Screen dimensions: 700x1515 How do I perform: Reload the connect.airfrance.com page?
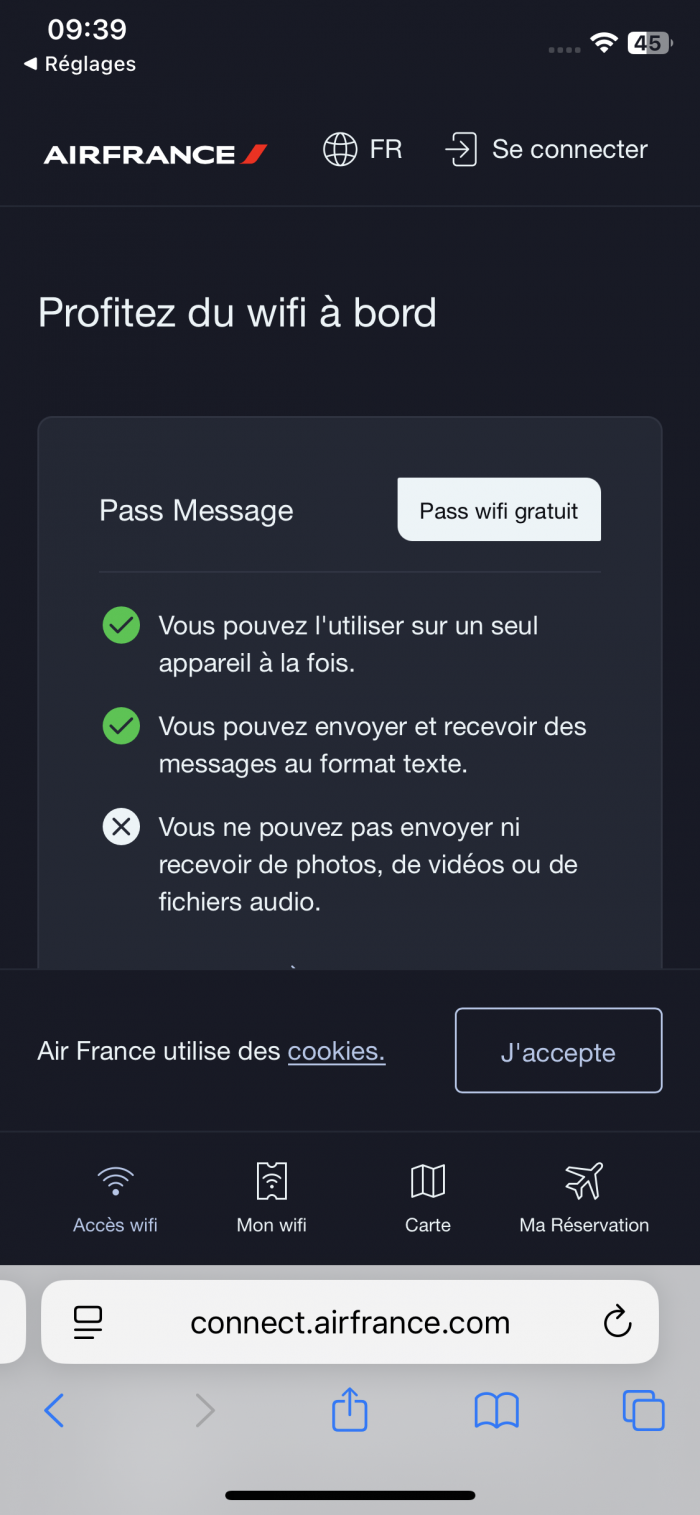tap(617, 1322)
